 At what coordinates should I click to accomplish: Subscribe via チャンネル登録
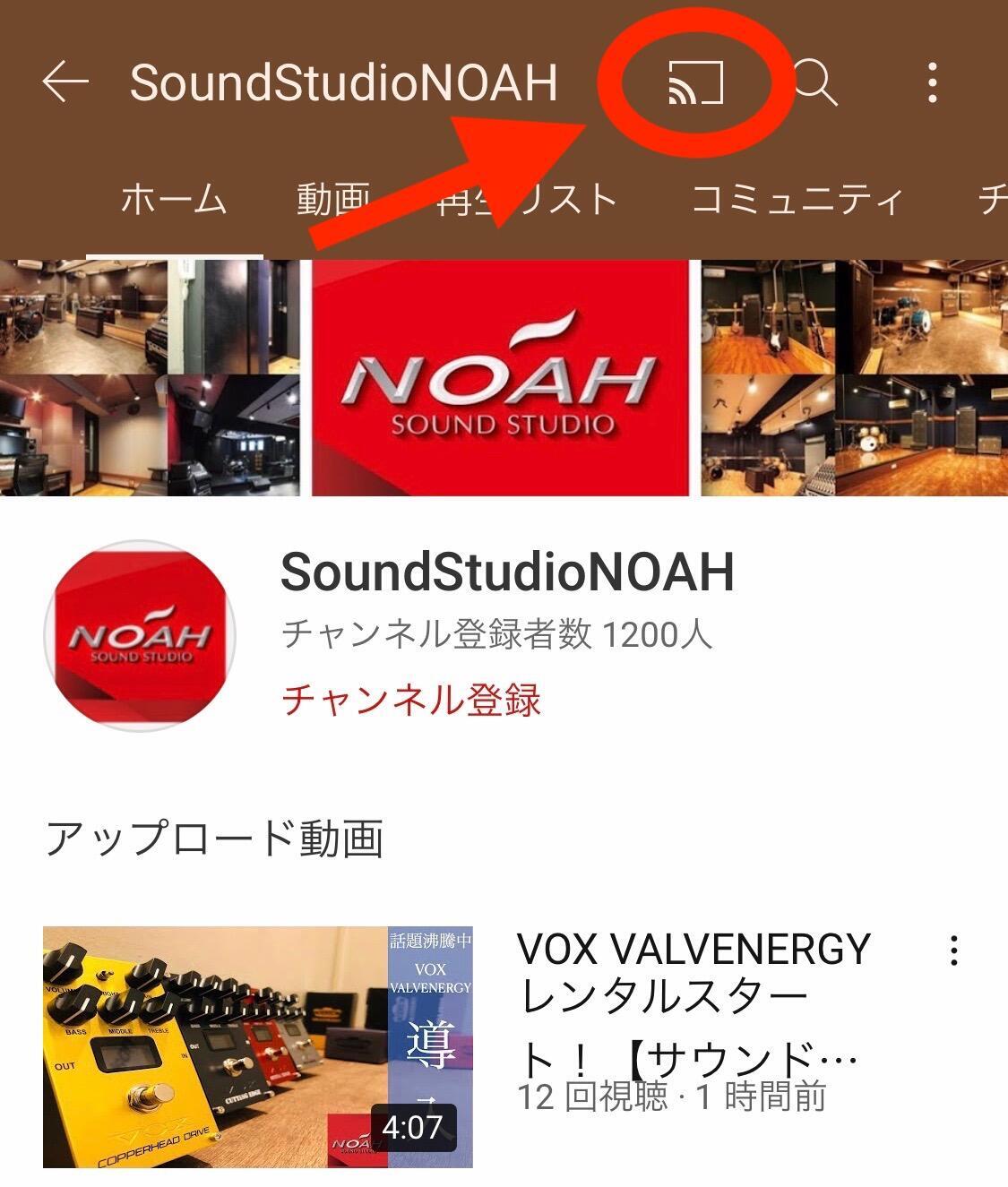[x=411, y=700]
